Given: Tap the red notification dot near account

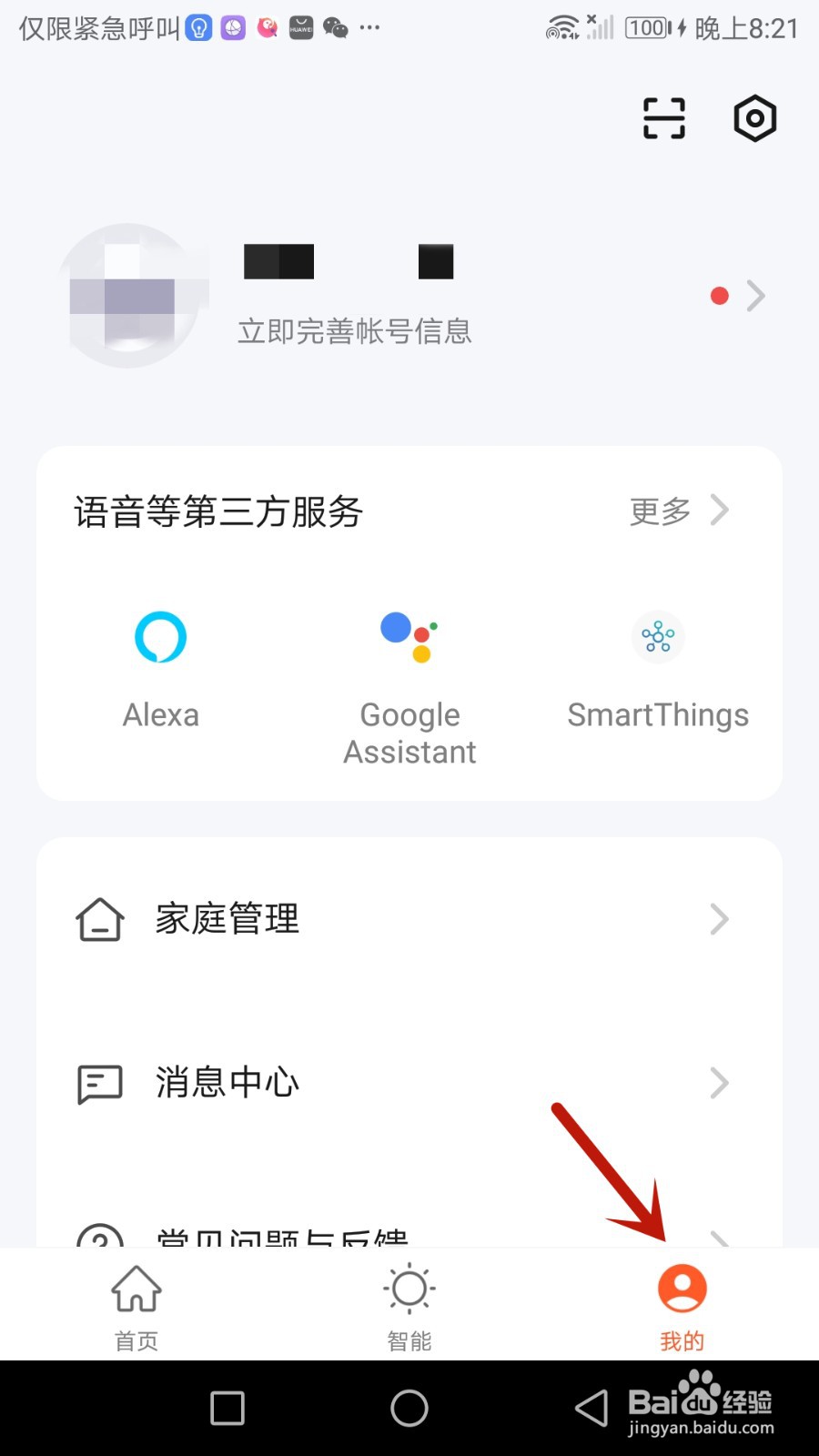Looking at the screenshot, I should [x=720, y=295].
